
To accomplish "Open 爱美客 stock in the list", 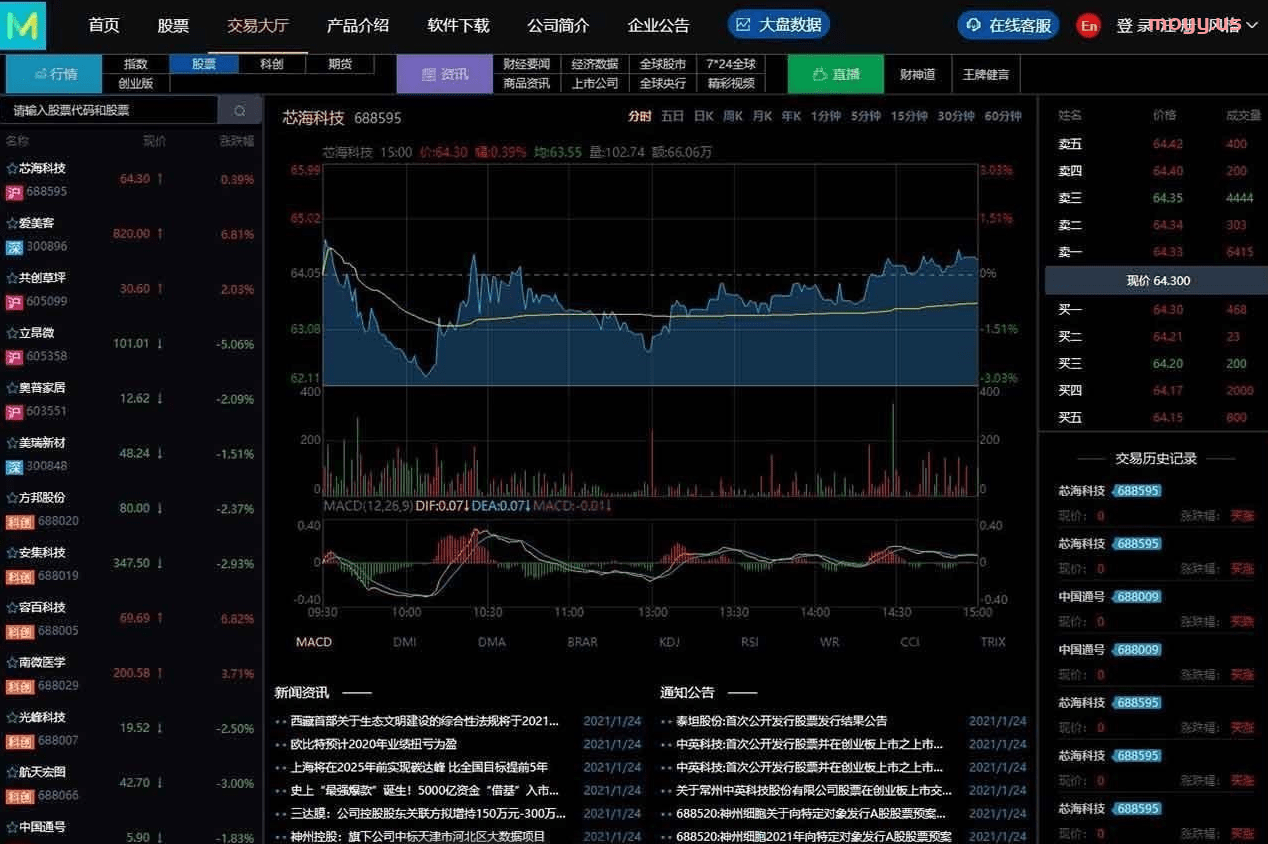I will [x=36, y=223].
